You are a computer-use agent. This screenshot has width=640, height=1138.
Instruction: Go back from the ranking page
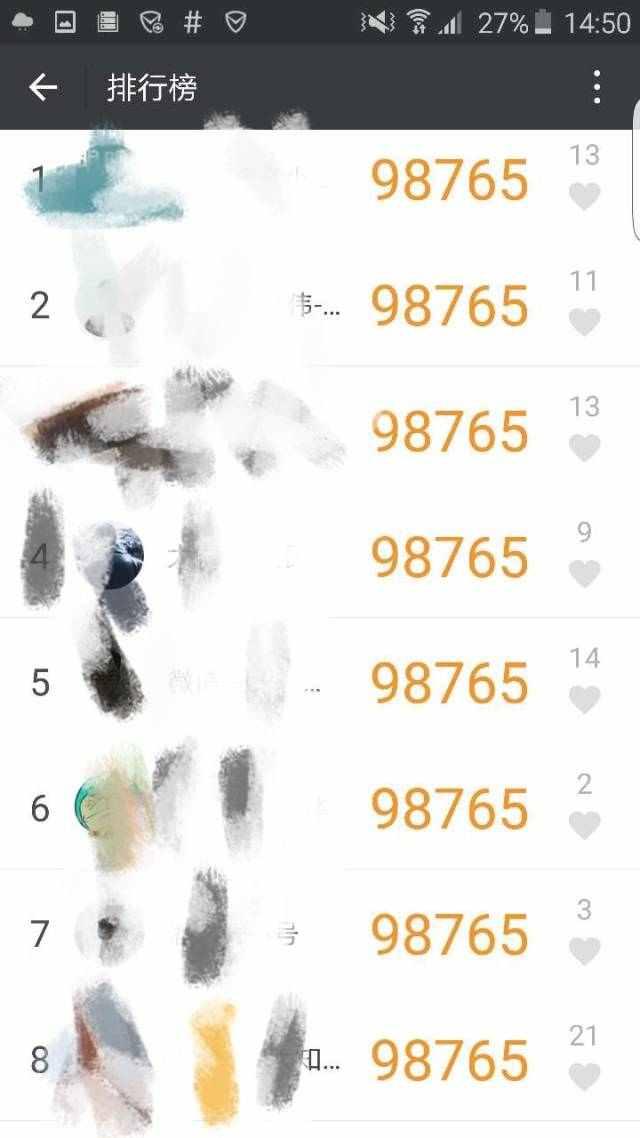tap(43, 88)
